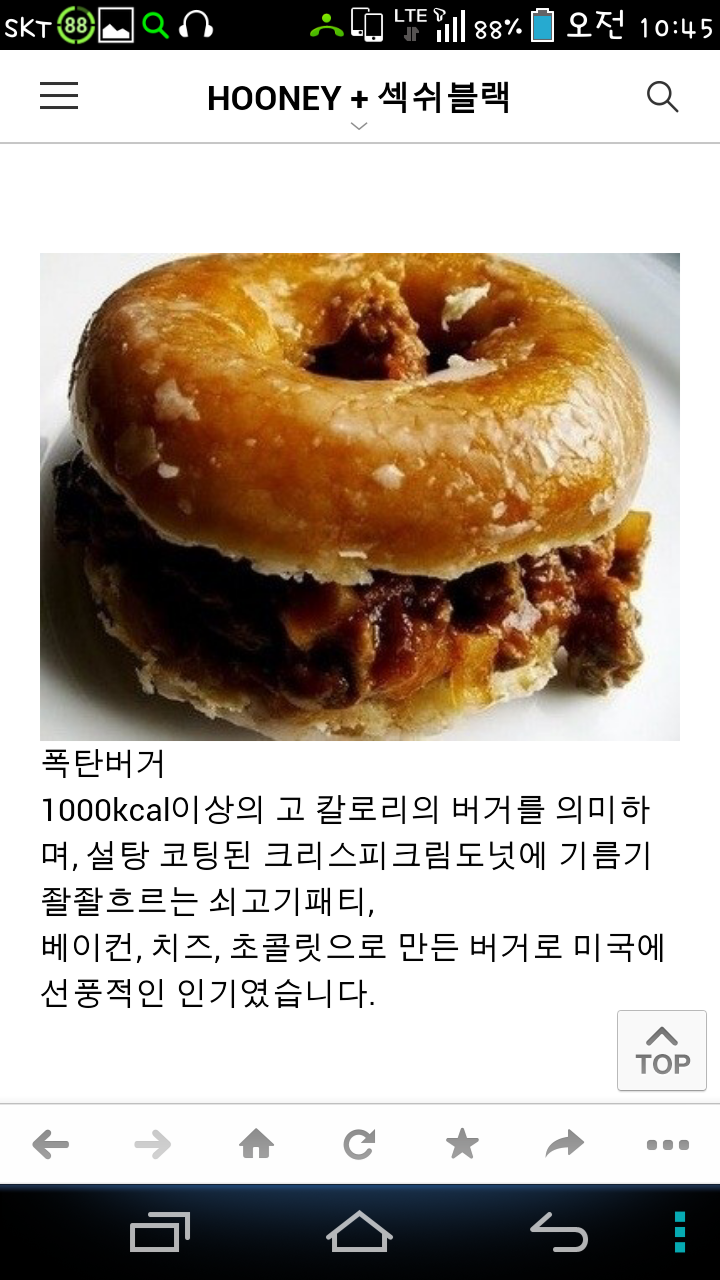720x1280 pixels.
Task: Open search with the magnifier icon
Action: click(662, 96)
